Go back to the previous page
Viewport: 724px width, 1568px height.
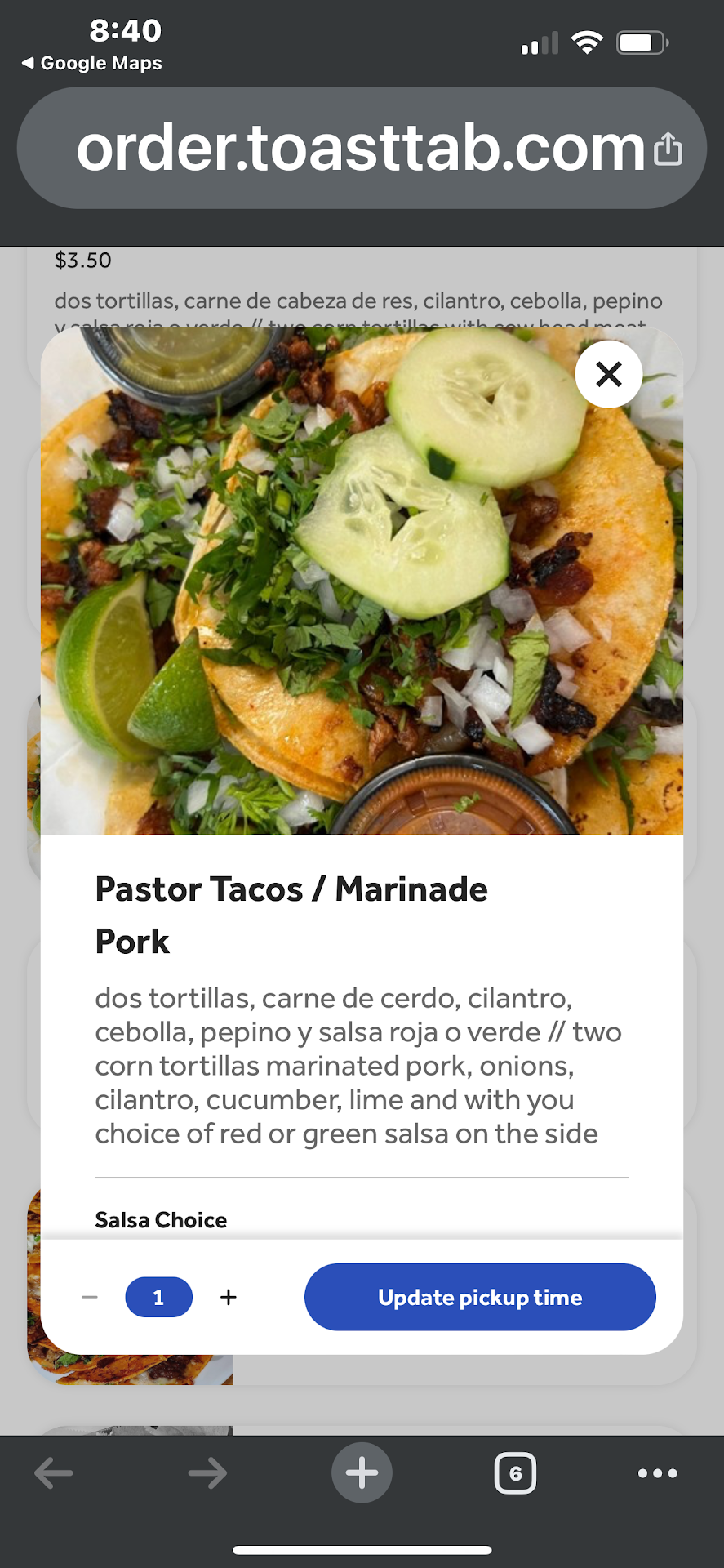pos(54,1473)
